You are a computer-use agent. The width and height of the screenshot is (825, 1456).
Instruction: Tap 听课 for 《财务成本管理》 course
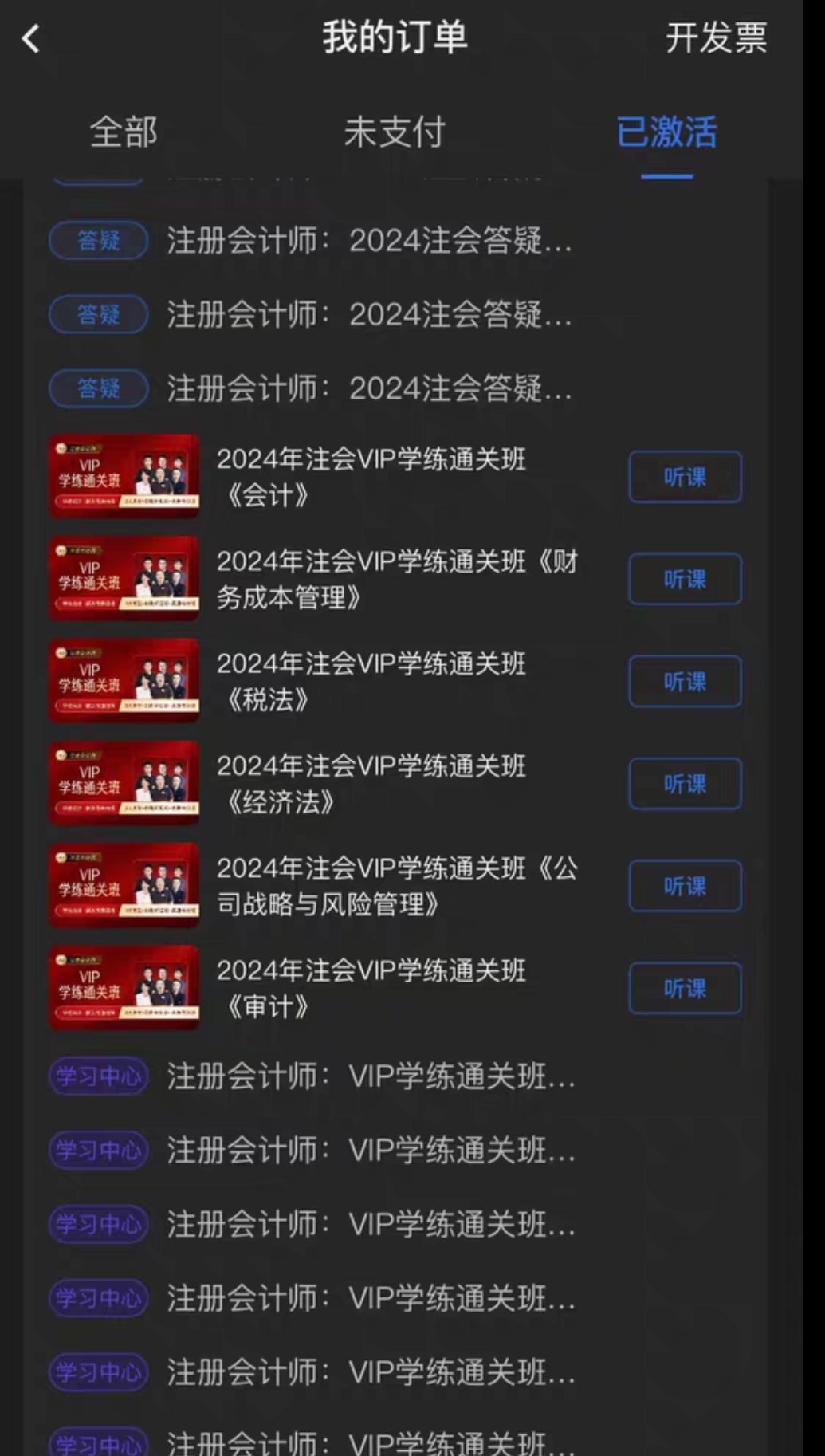pos(684,580)
